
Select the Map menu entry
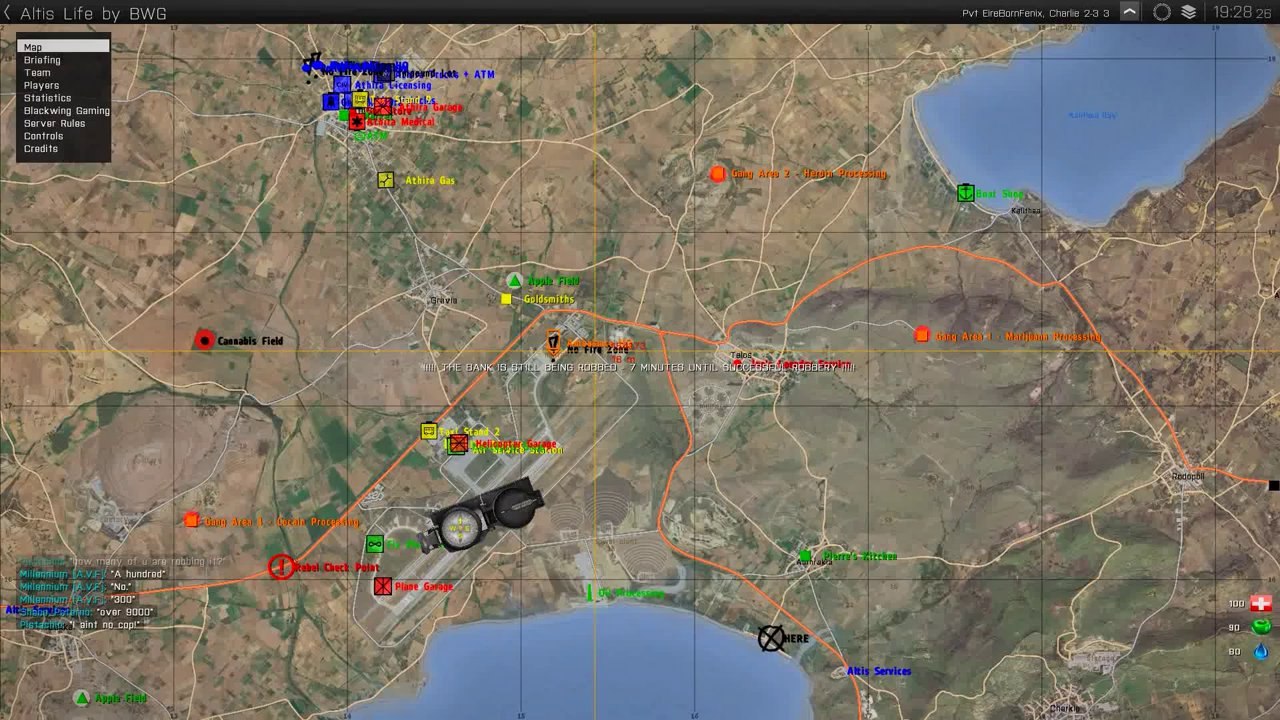62,47
